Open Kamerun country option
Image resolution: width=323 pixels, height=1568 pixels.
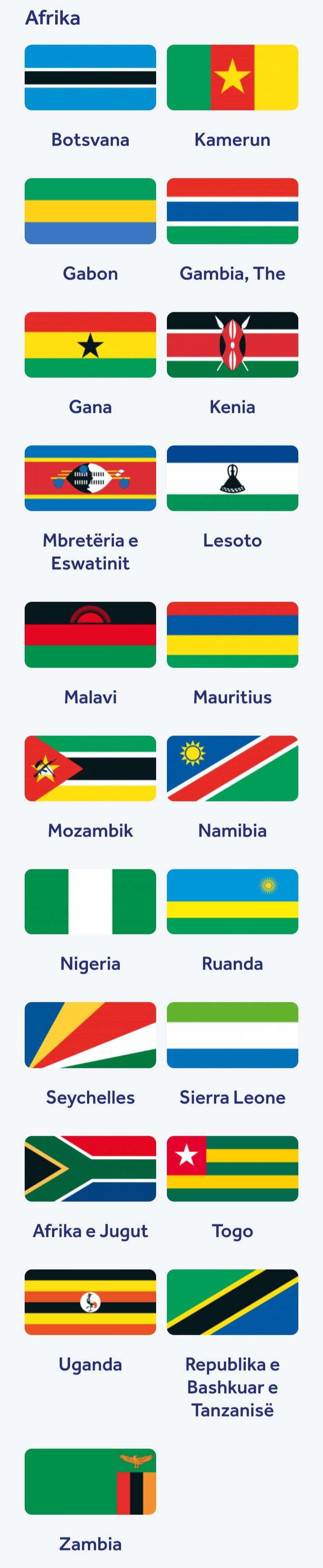(x=232, y=77)
